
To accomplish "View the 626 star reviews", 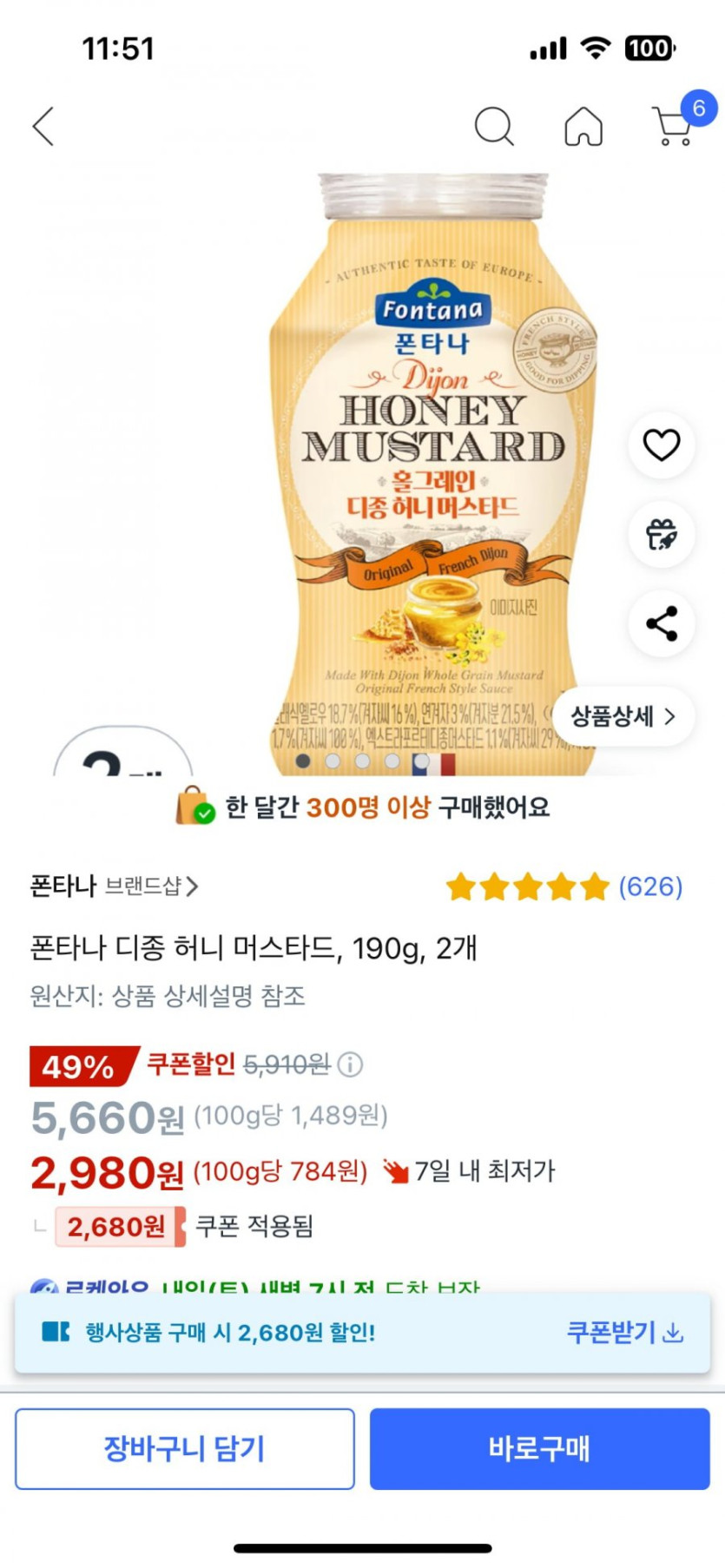I will click(x=564, y=886).
